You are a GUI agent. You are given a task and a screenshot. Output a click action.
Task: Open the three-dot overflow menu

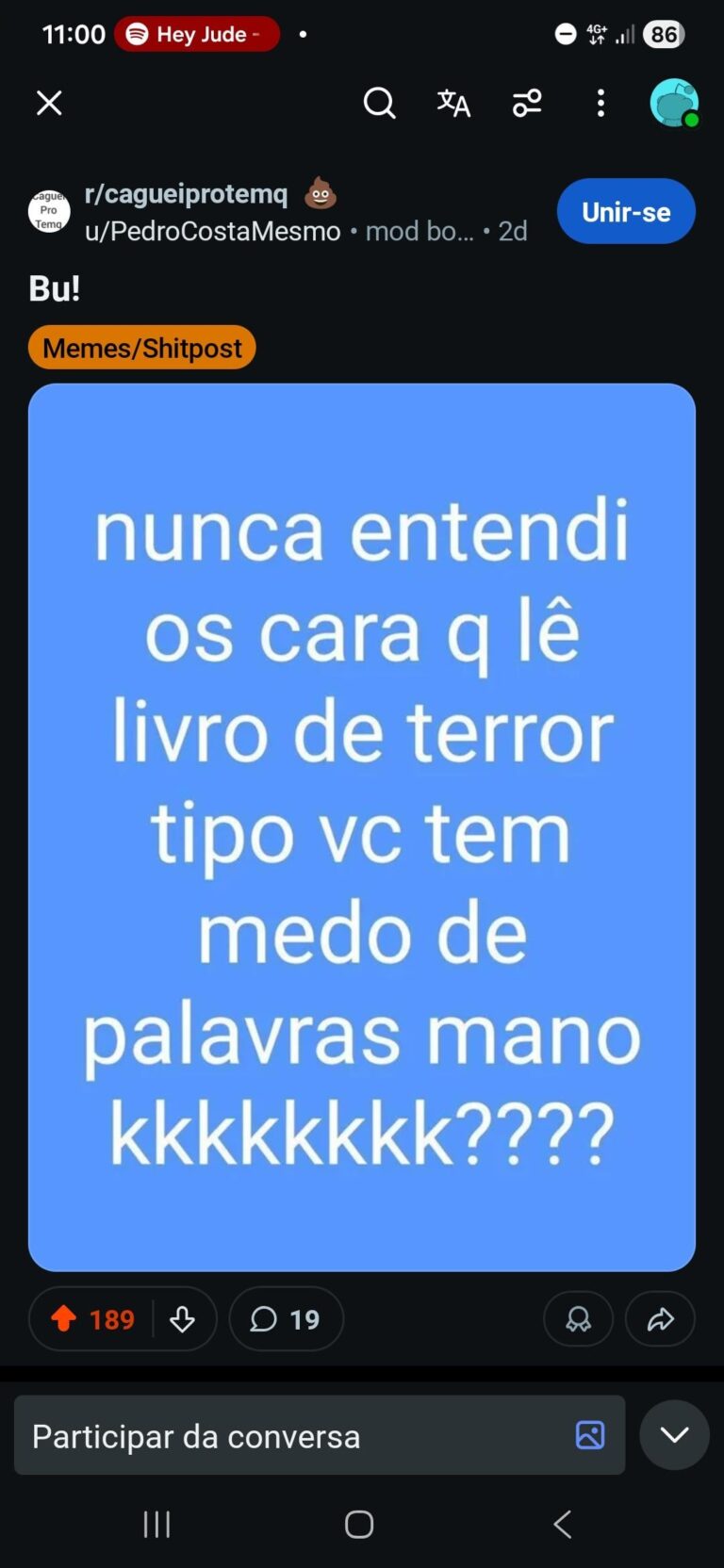pos(601,103)
